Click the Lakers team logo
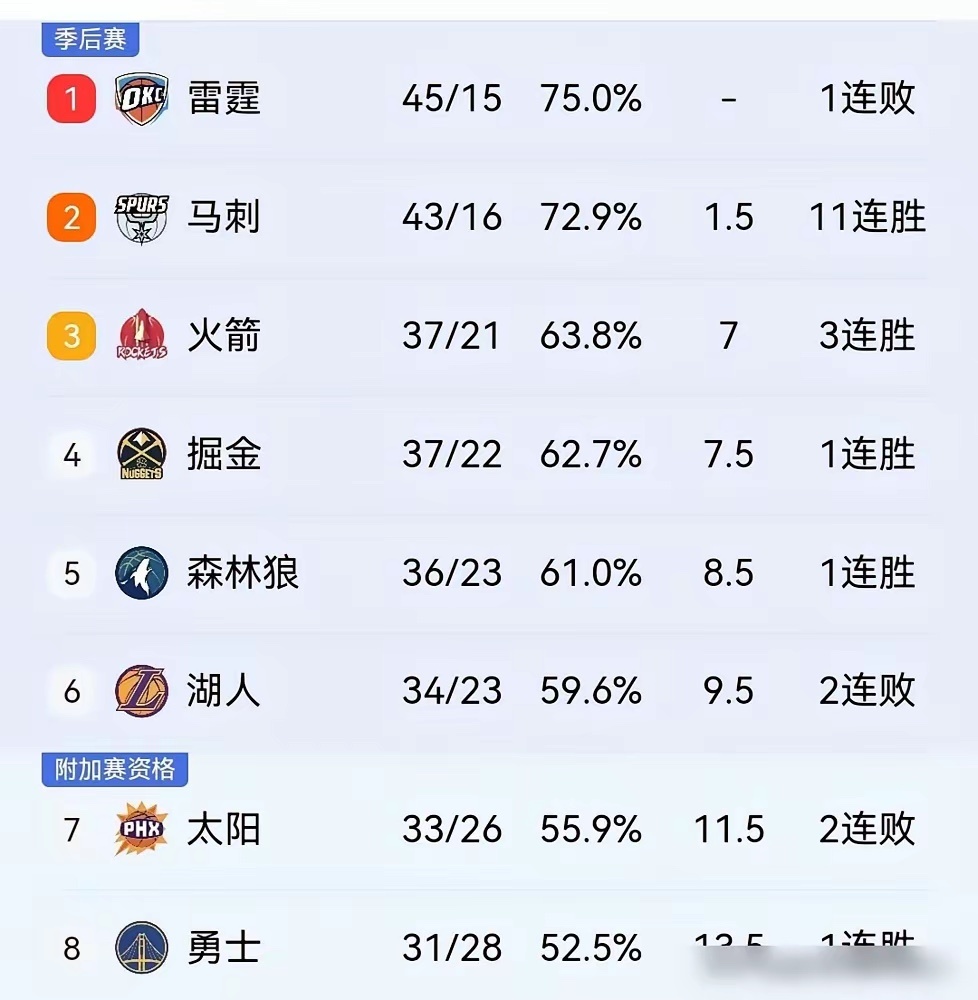978x1000 pixels. [x=141, y=690]
